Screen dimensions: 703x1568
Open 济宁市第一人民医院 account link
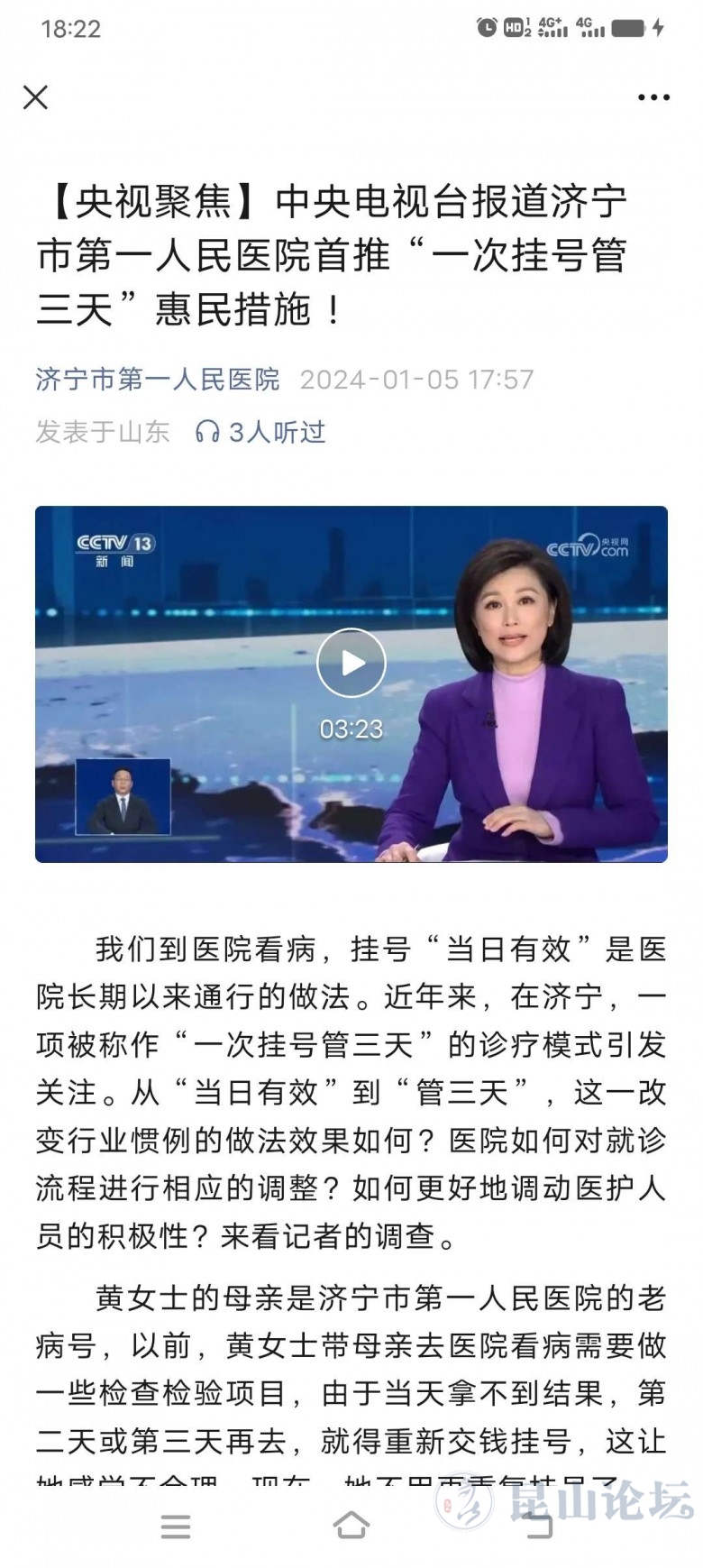point(158,380)
